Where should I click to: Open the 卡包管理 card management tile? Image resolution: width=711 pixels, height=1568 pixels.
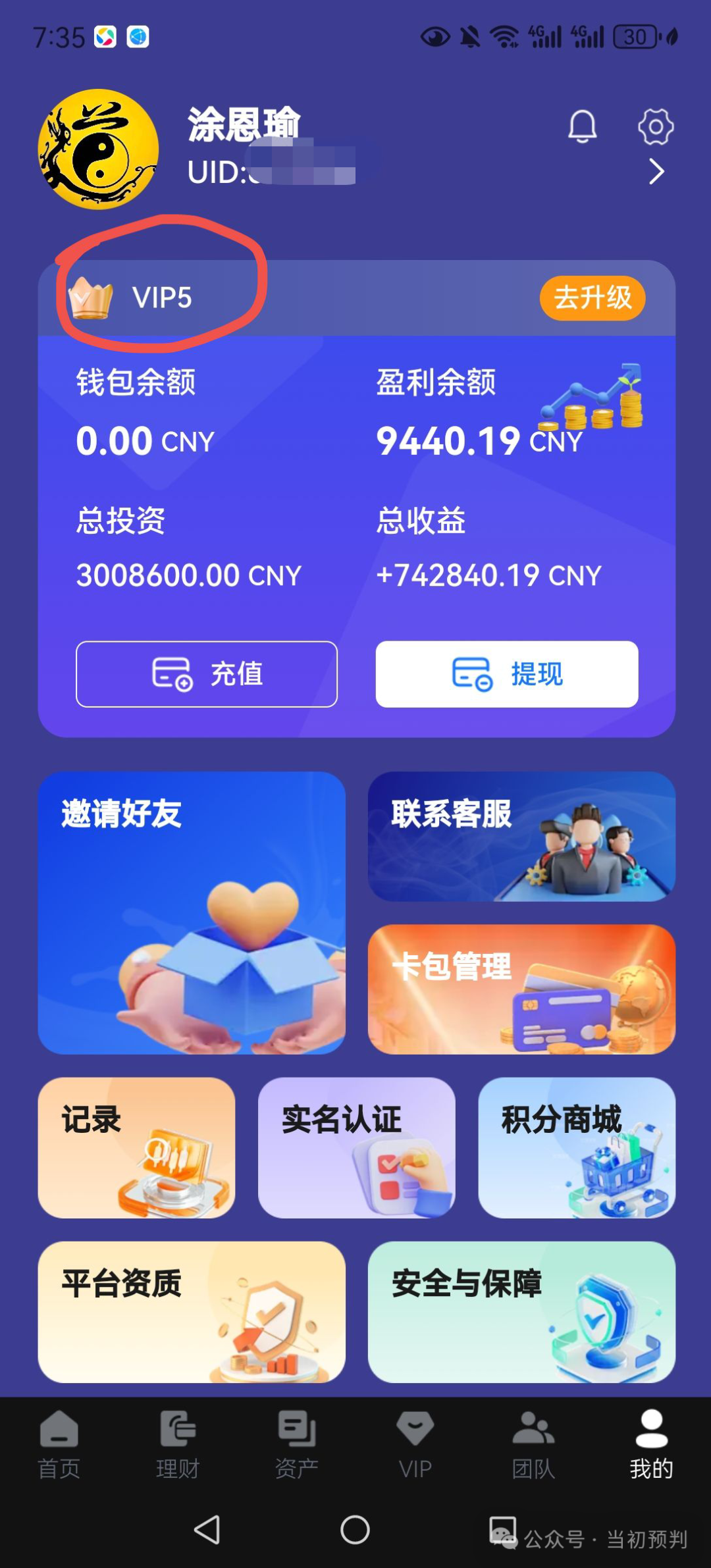coord(521,989)
